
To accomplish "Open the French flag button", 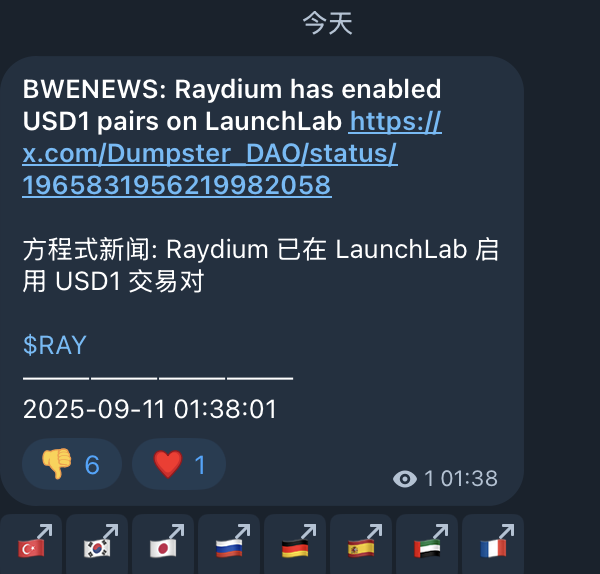I will 493,544.
